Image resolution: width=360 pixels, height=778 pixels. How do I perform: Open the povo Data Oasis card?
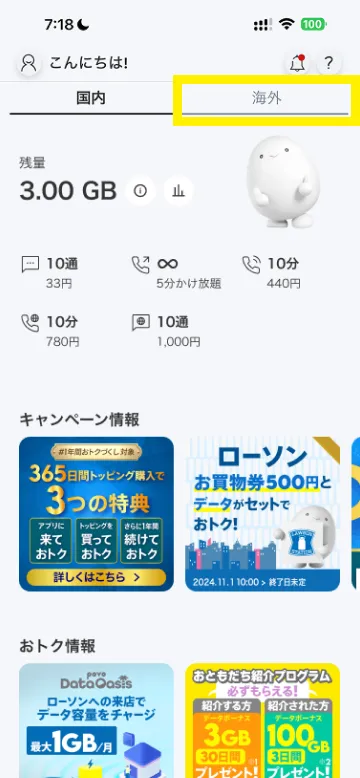point(96,720)
